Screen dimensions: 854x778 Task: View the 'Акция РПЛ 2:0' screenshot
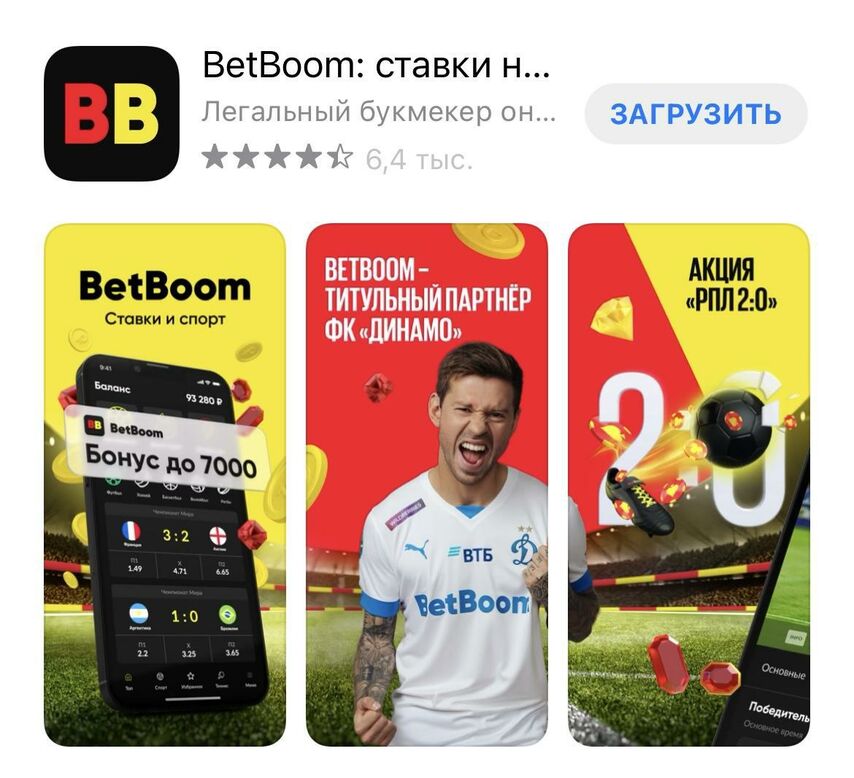pos(689,484)
